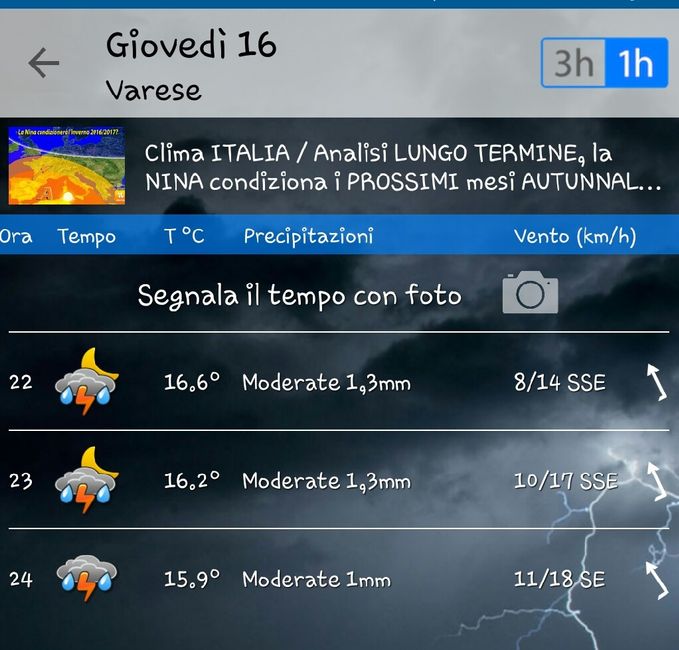View details for the 23 o'clock forecast
Screen dimensions: 679x650
[339, 480]
